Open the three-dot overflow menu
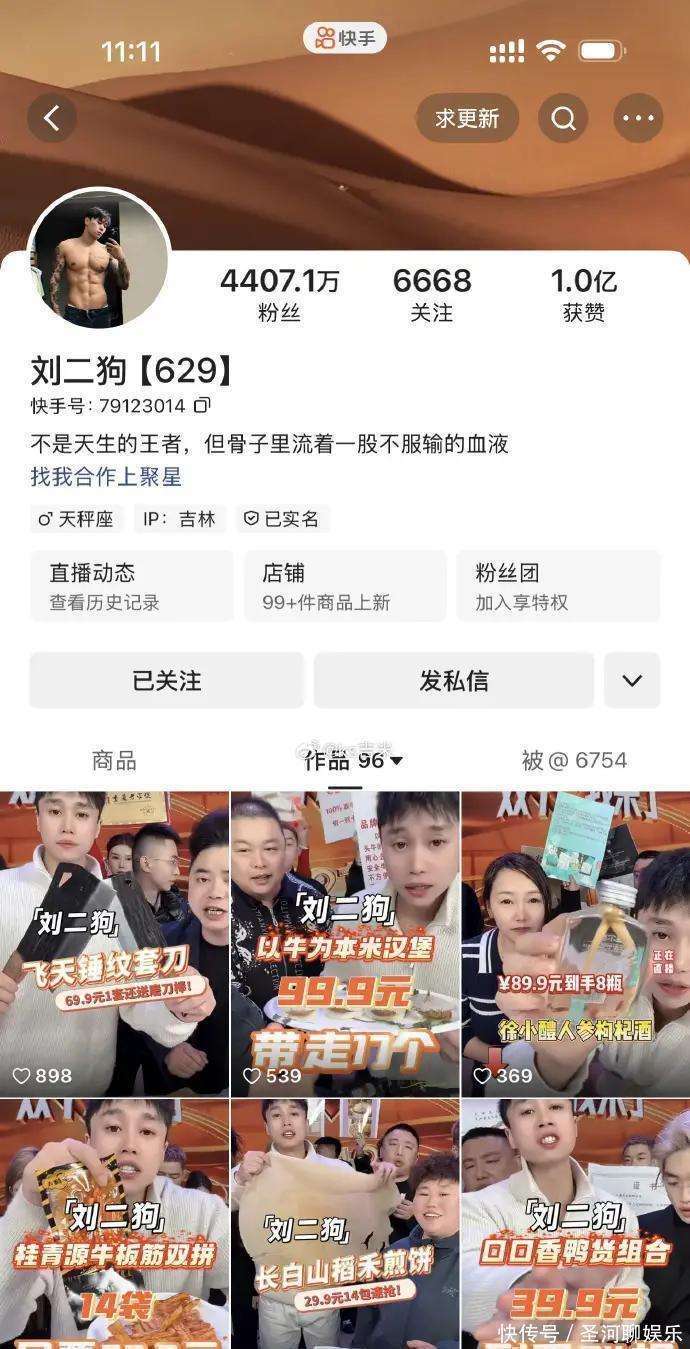The image size is (690, 1349). tap(638, 119)
